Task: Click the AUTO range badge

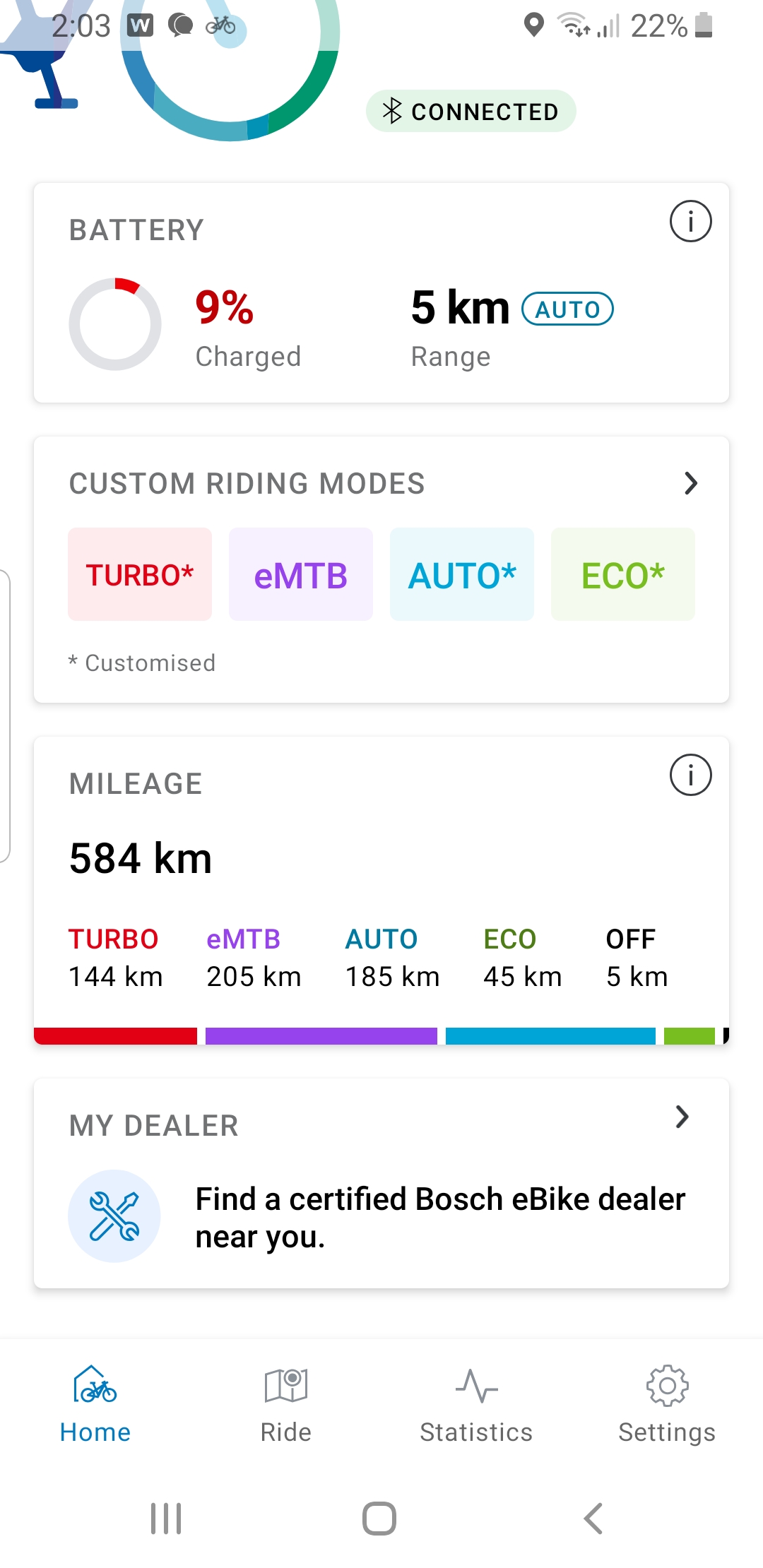Action: pyautogui.click(x=567, y=309)
